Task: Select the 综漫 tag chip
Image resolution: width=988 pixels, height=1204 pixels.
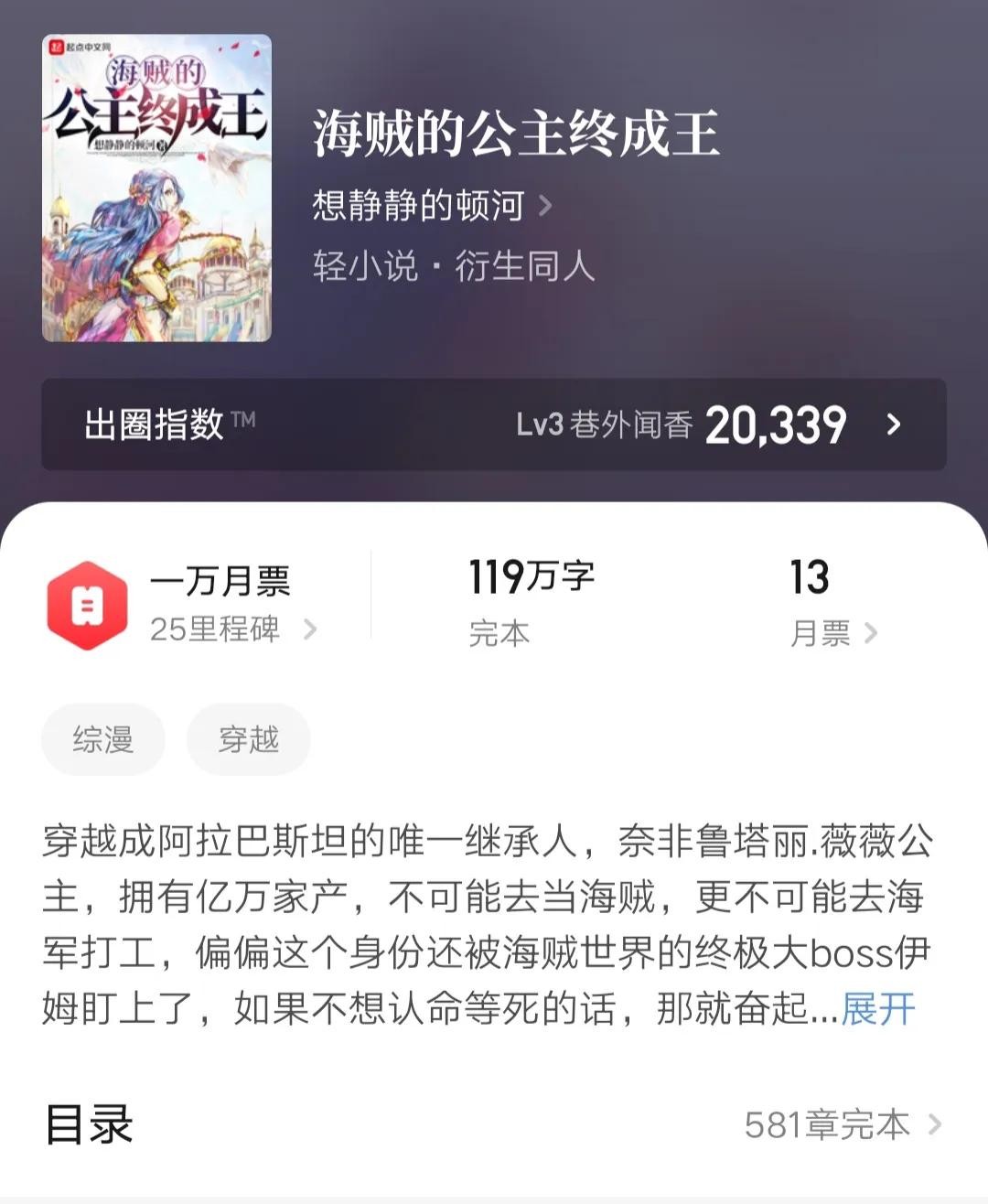Action: coord(103,738)
